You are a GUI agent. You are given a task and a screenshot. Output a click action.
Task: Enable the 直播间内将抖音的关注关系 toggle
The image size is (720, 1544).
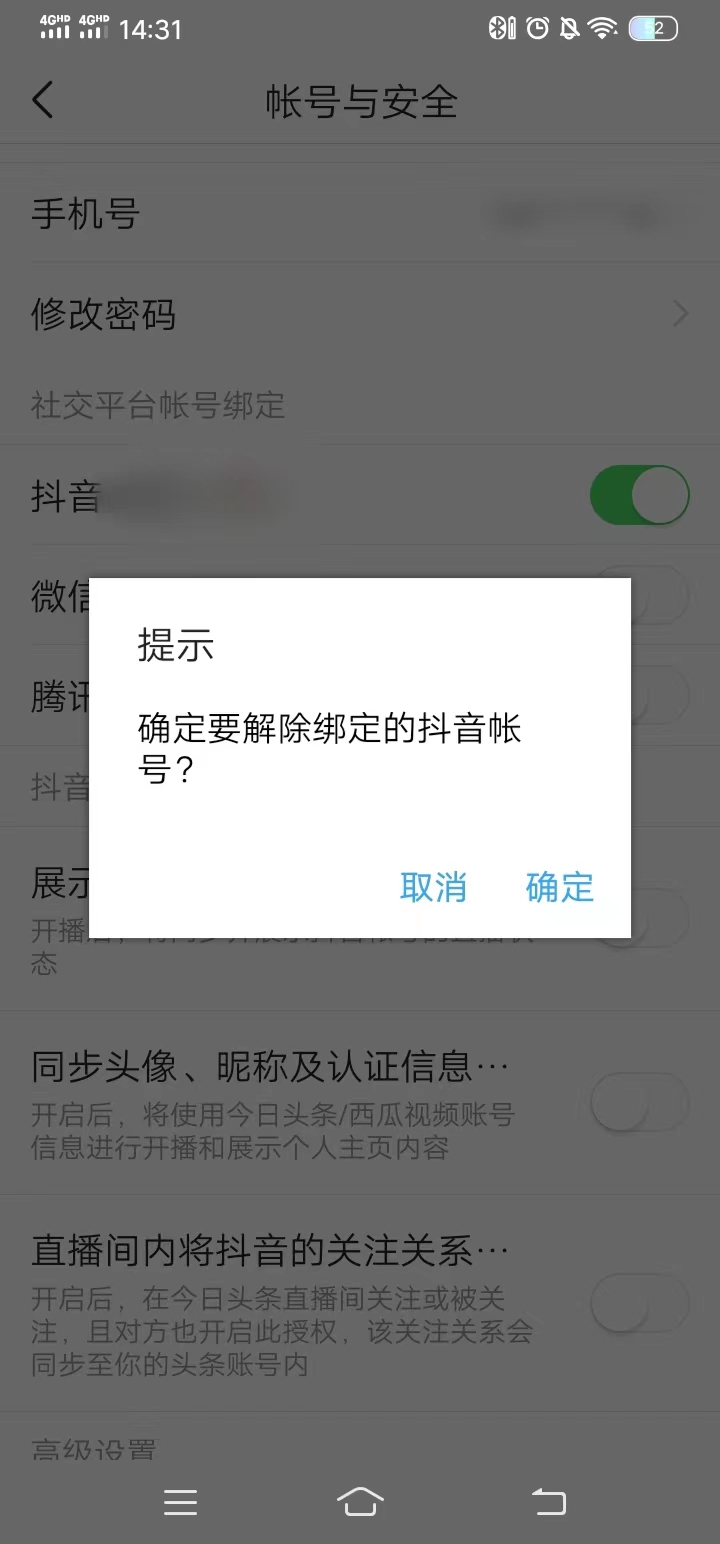pos(639,1302)
